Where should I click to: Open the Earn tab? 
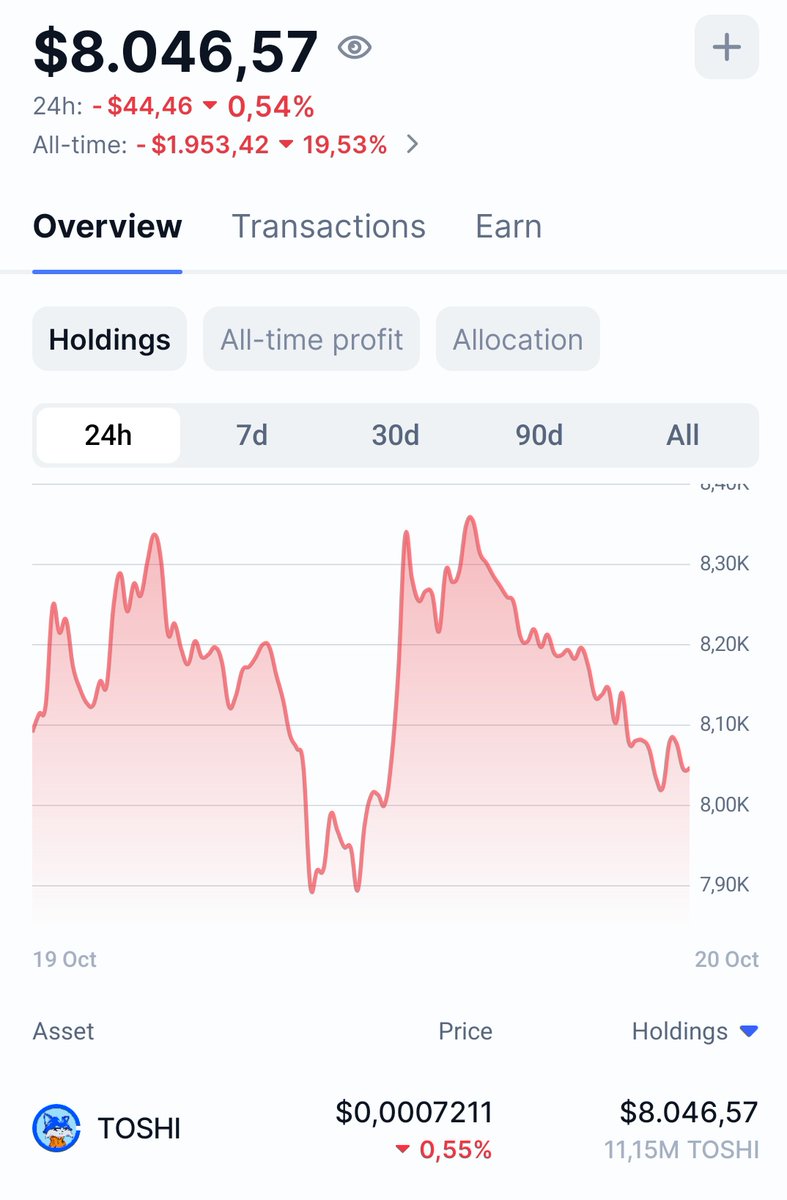pyautogui.click(x=508, y=227)
